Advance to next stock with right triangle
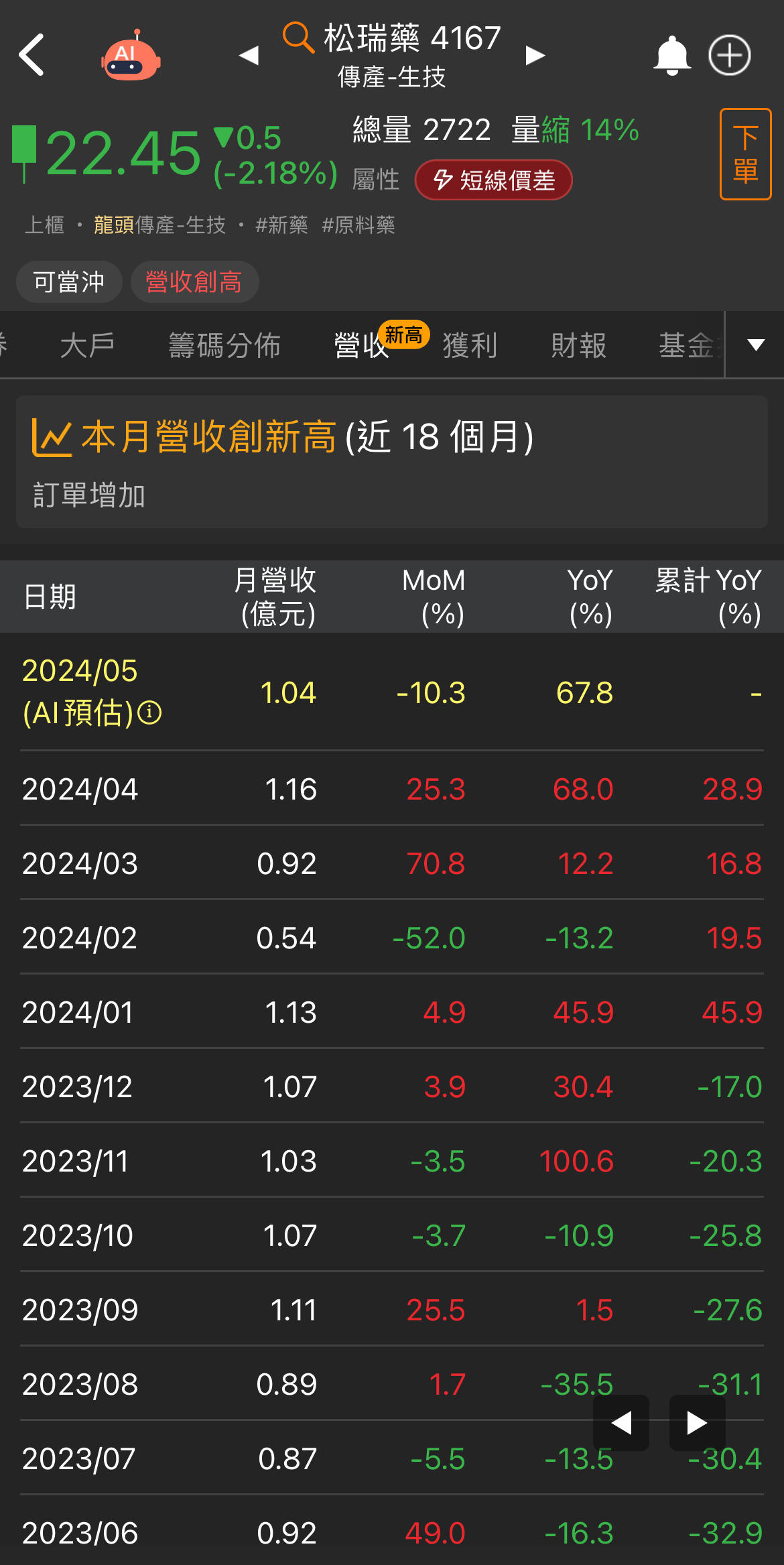 [534, 55]
